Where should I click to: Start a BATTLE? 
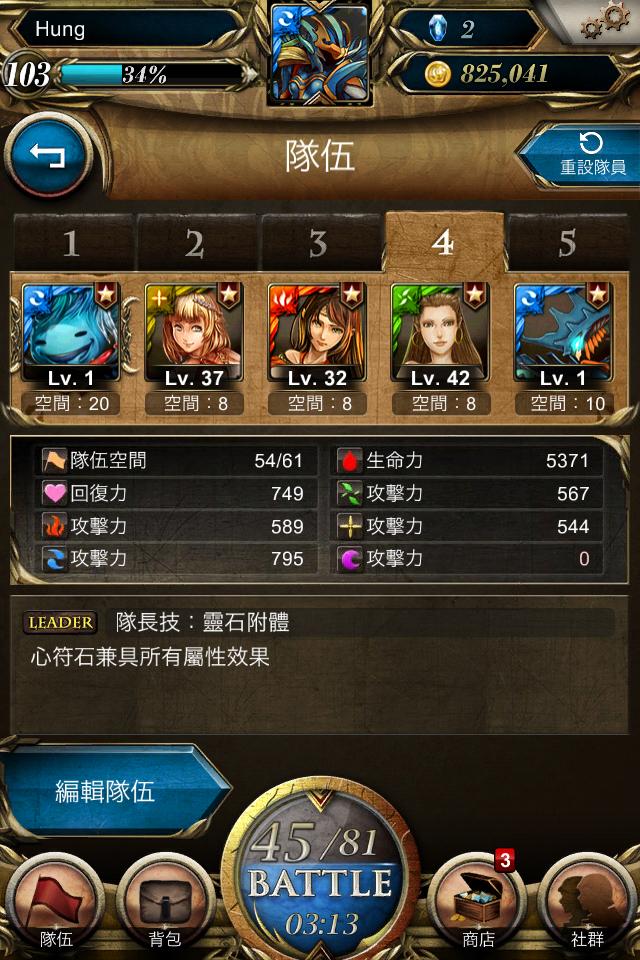click(x=320, y=880)
